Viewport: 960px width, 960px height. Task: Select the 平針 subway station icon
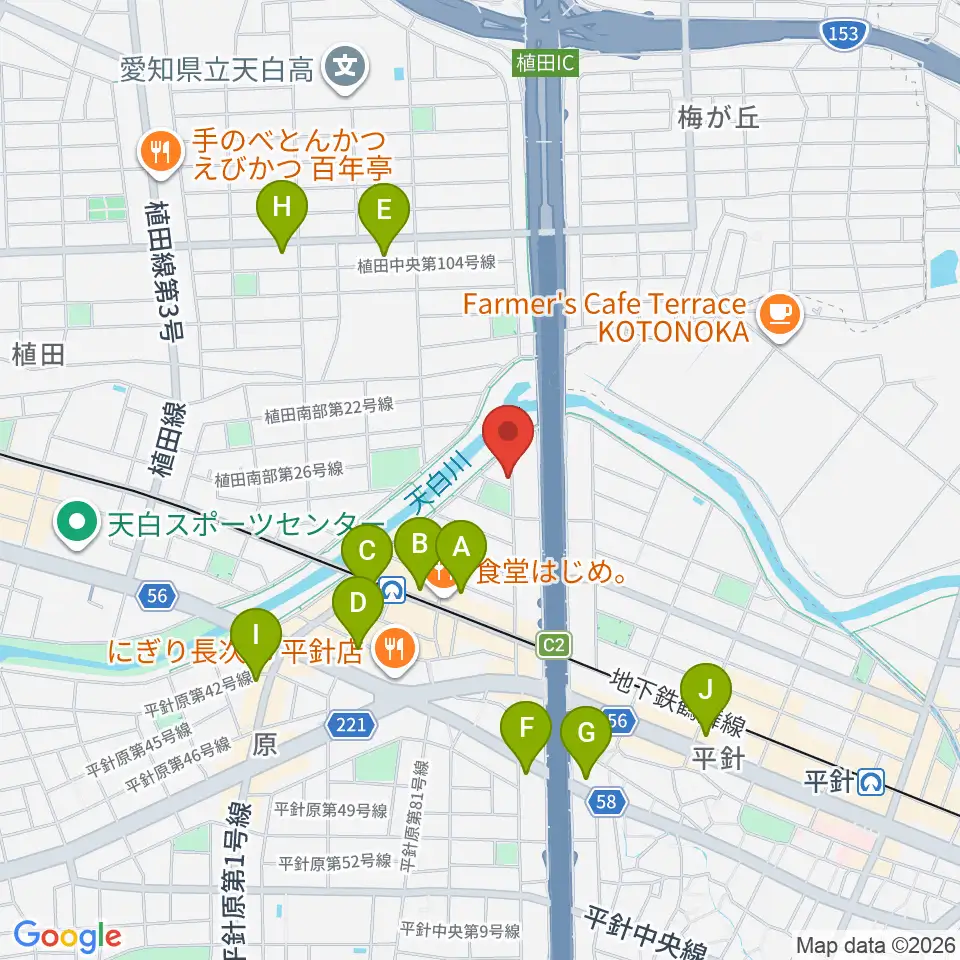point(871,781)
